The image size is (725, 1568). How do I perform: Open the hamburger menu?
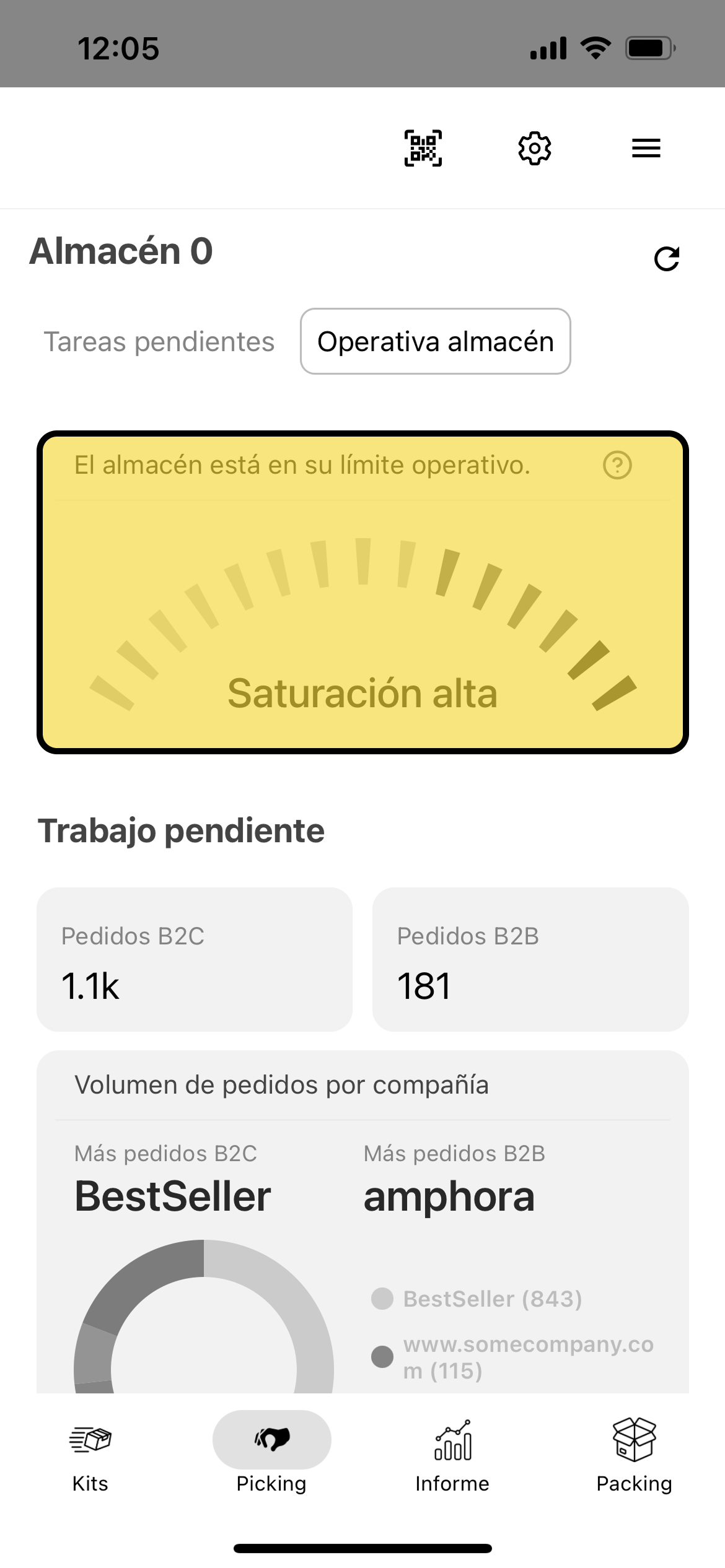[646, 149]
